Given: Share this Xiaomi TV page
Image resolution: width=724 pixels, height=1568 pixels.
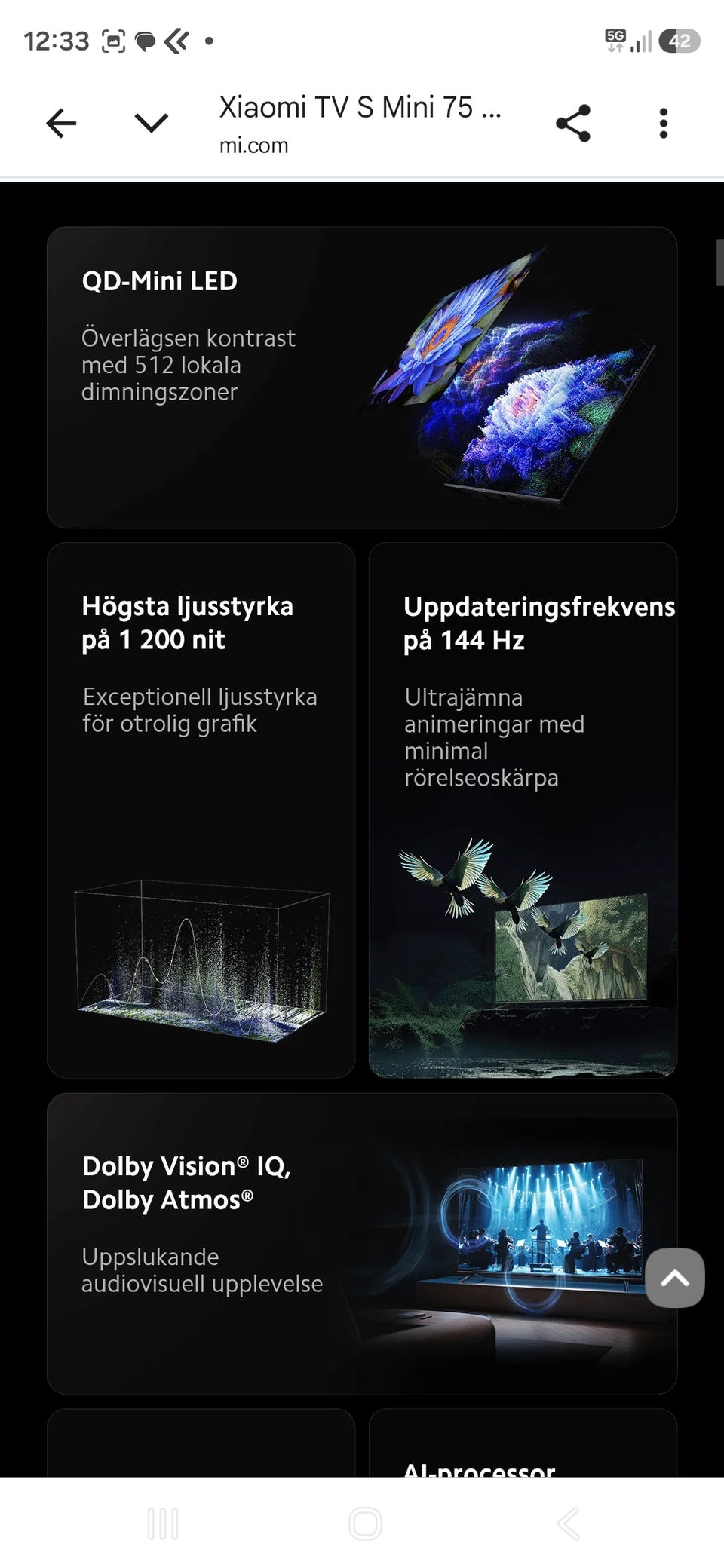Looking at the screenshot, I should pos(573,123).
